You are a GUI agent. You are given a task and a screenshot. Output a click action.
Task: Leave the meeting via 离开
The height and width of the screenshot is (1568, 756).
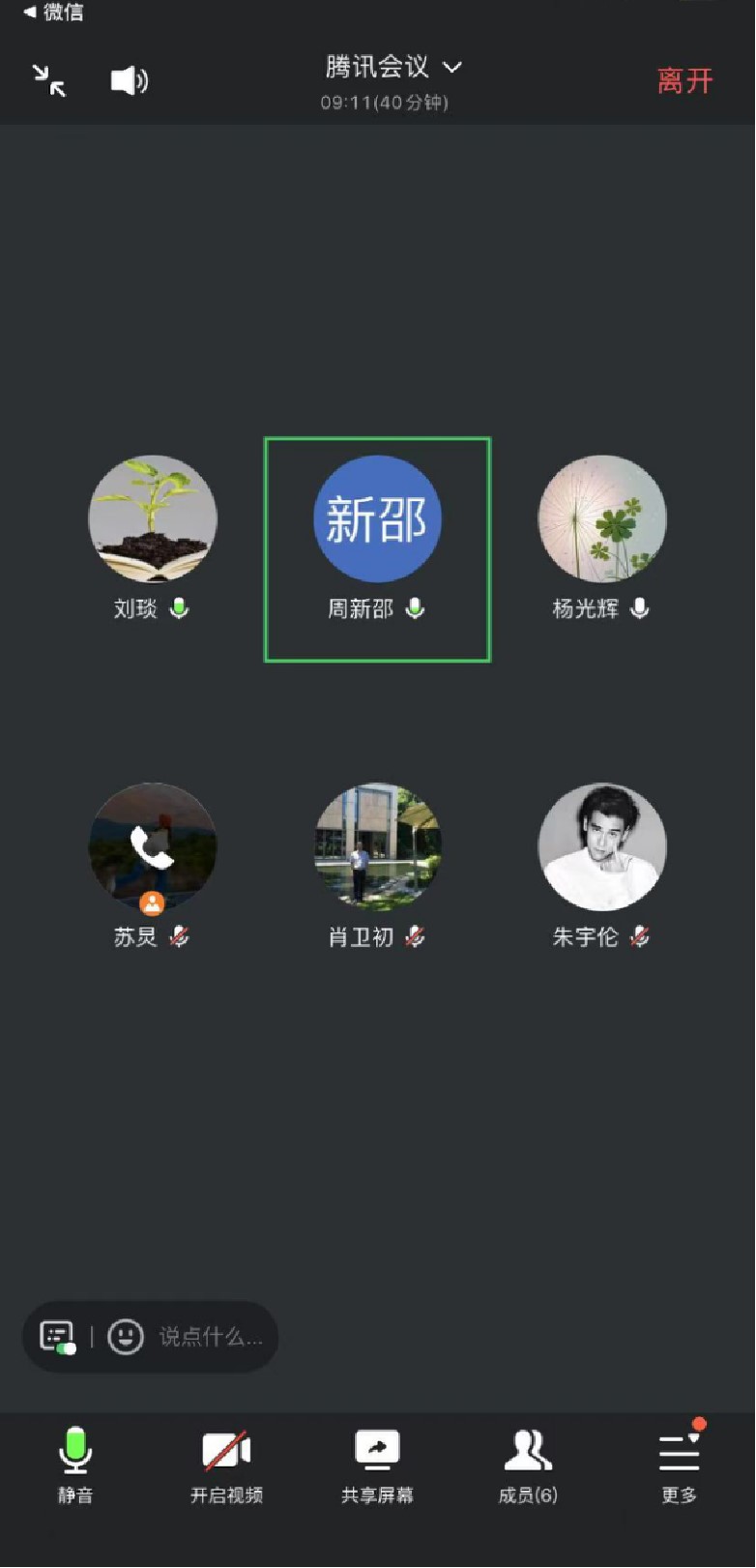pos(685,82)
